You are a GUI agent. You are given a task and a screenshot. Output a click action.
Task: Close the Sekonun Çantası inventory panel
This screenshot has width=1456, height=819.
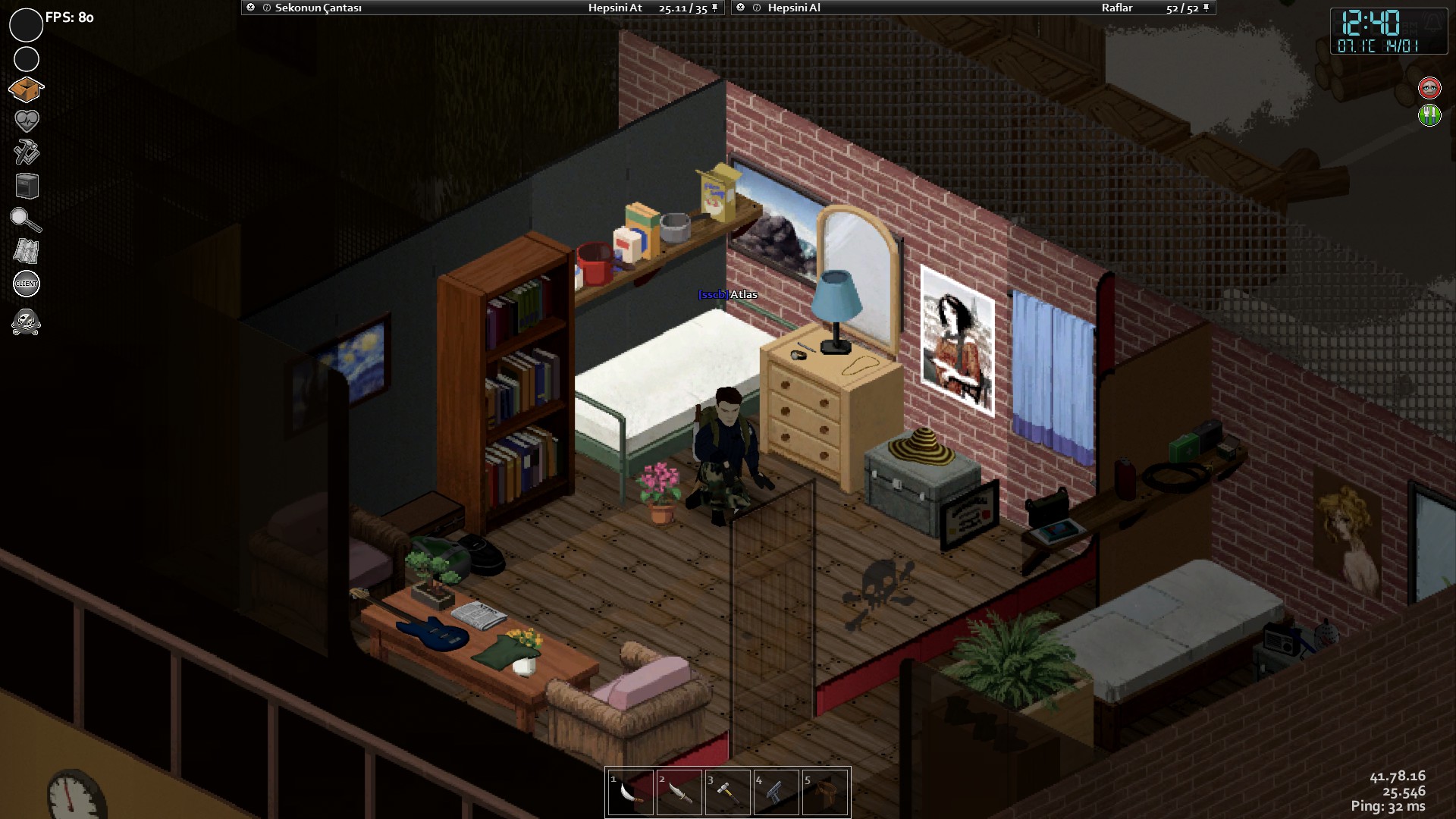click(x=251, y=8)
